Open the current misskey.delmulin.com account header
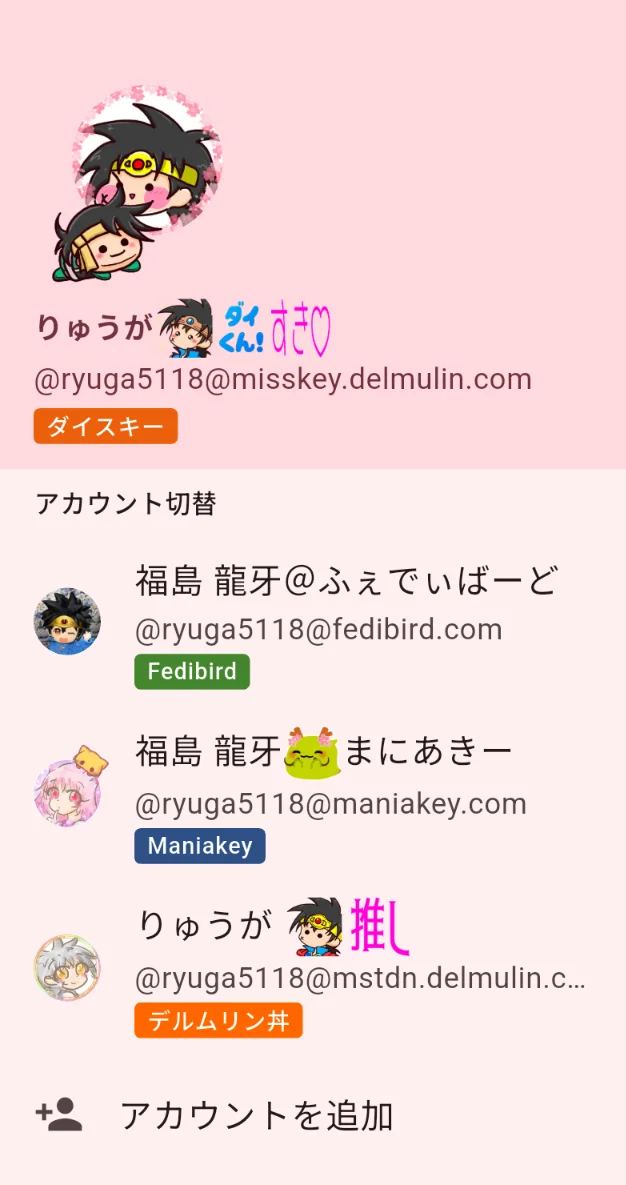The width and height of the screenshot is (626, 1185). (313, 234)
